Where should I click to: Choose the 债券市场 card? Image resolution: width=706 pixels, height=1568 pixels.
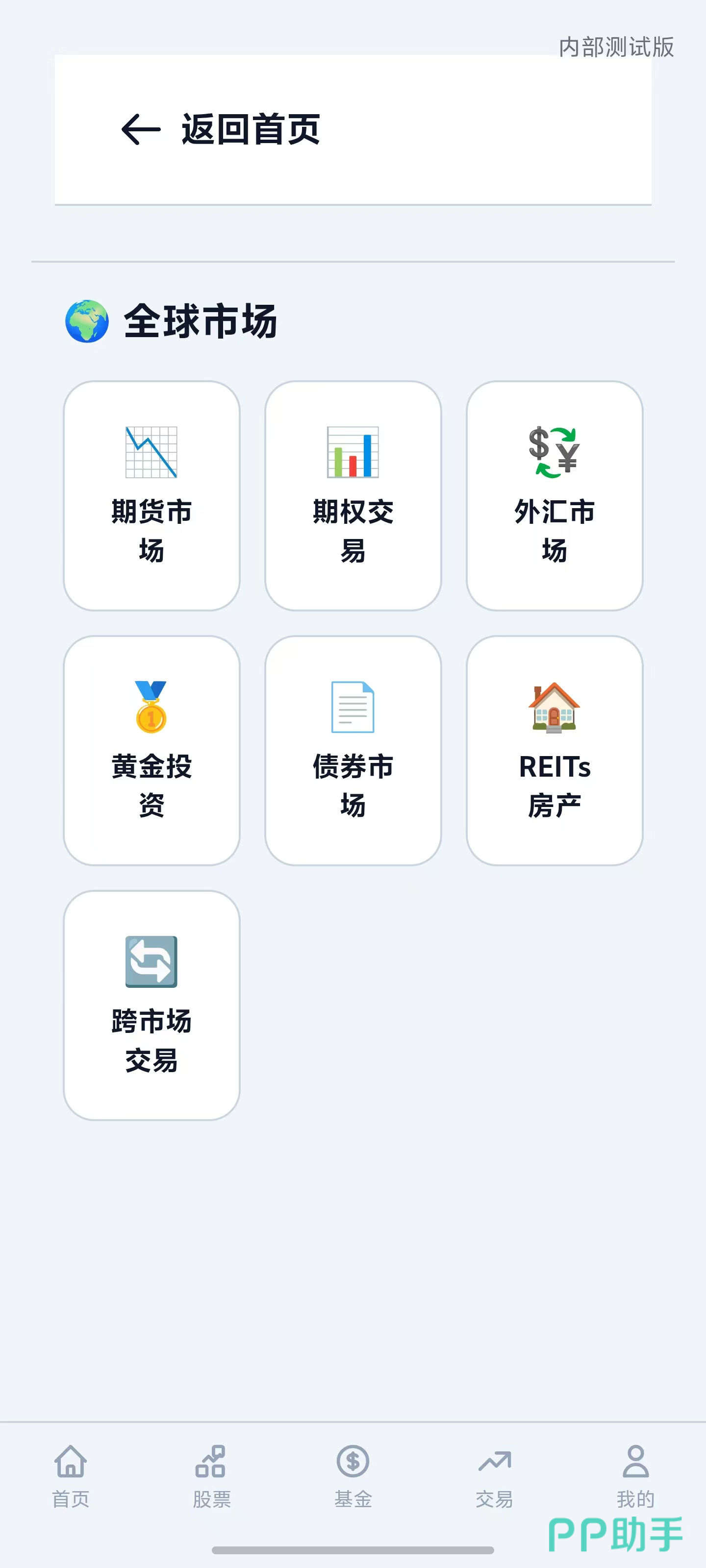click(x=353, y=750)
